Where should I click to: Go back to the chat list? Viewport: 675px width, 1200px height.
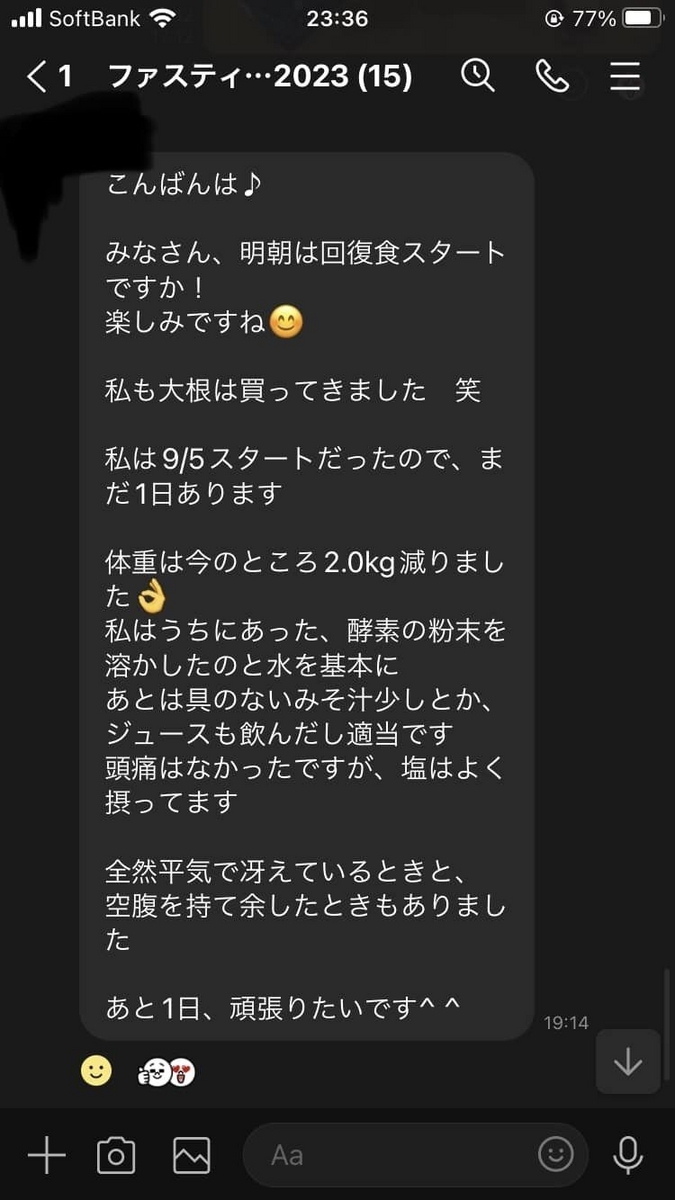(49, 77)
